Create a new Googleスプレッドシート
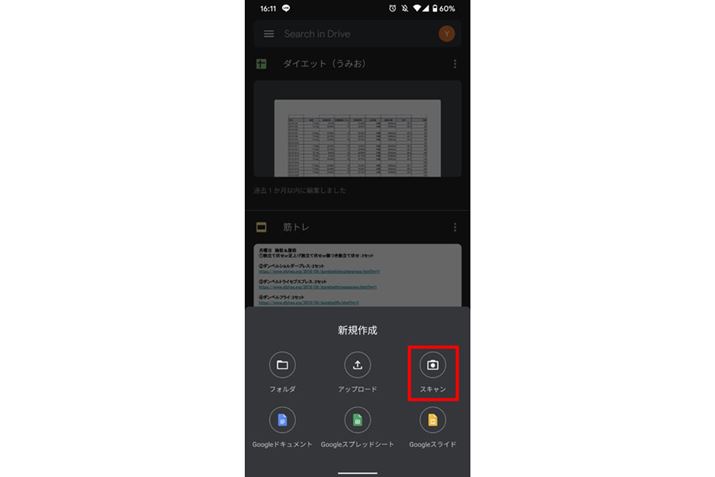 click(357, 420)
